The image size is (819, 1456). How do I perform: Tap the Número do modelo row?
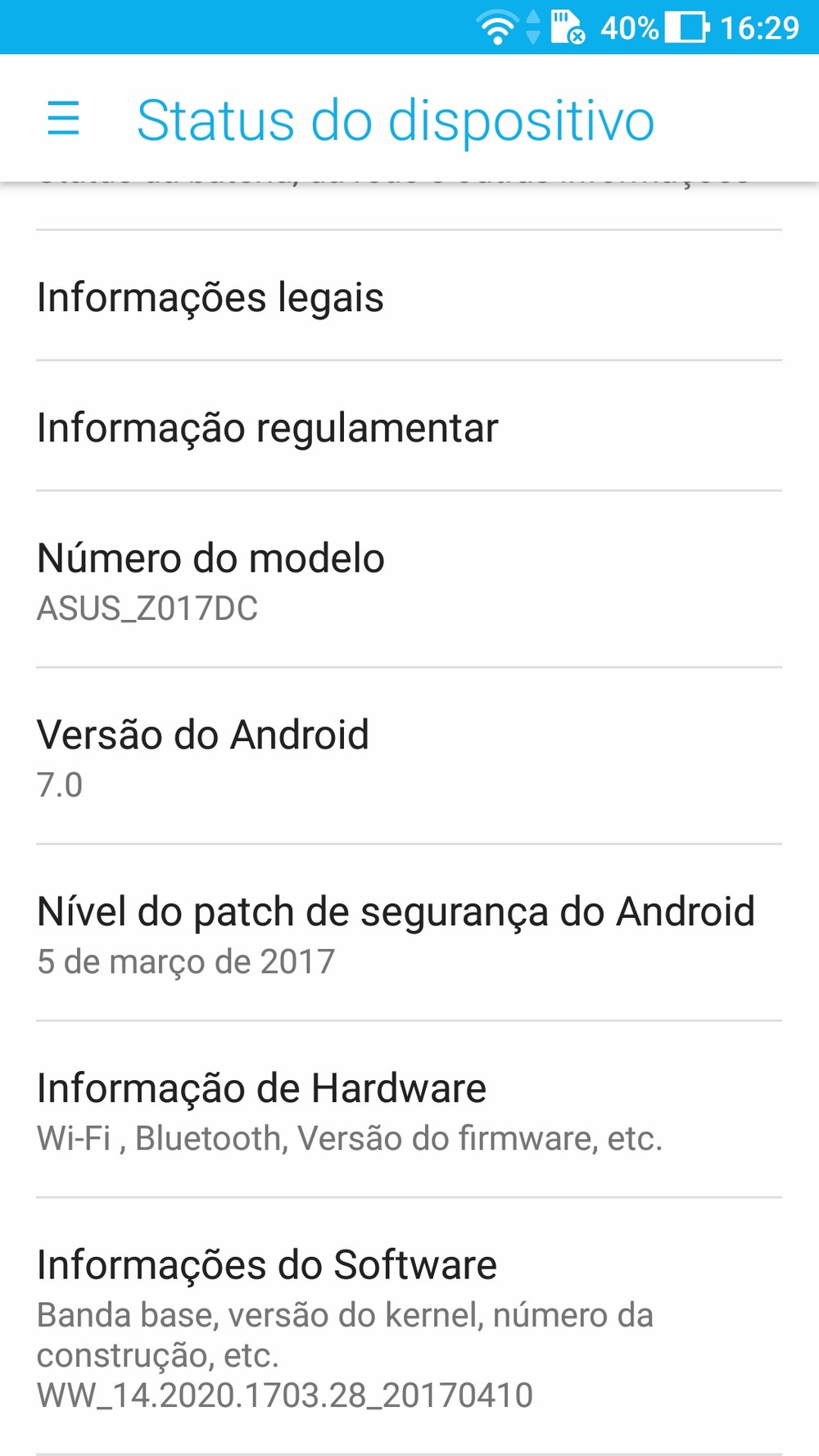[409, 580]
